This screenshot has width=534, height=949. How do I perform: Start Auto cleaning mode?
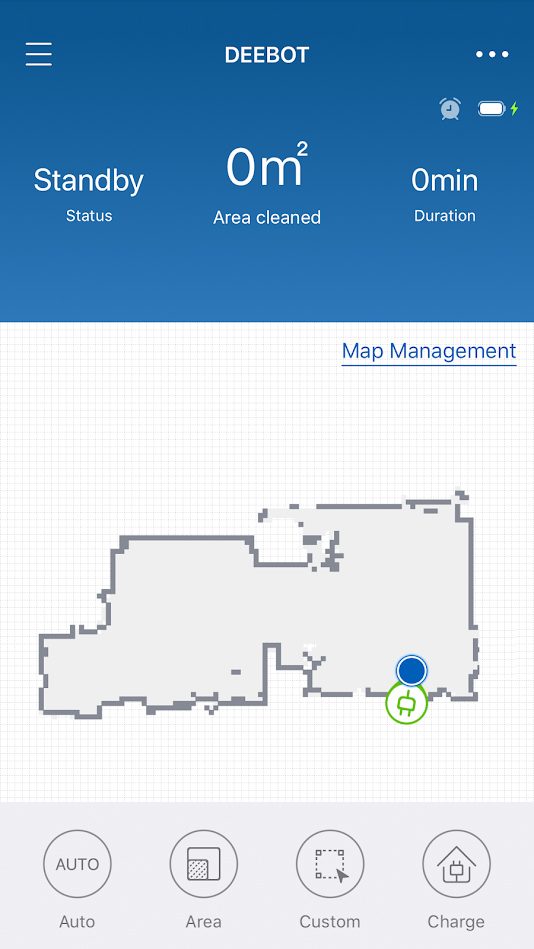(x=77, y=864)
